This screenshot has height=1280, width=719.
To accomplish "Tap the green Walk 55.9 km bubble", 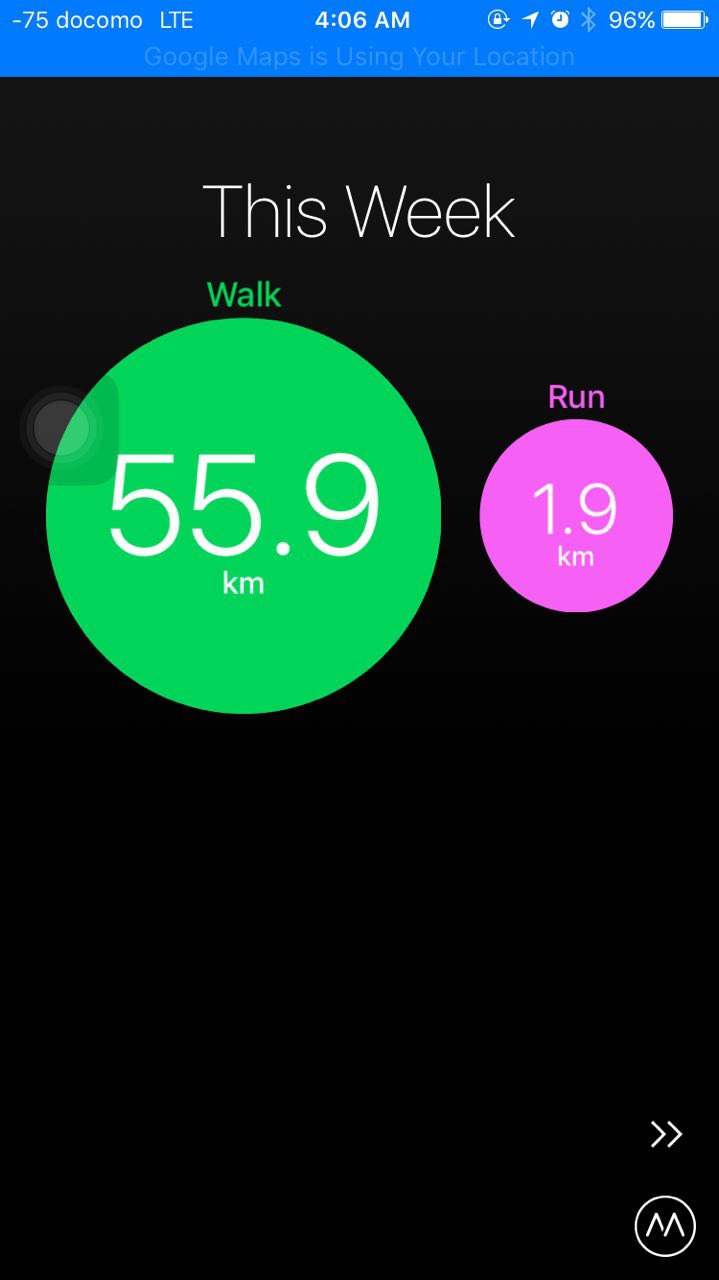I will [x=244, y=516].
